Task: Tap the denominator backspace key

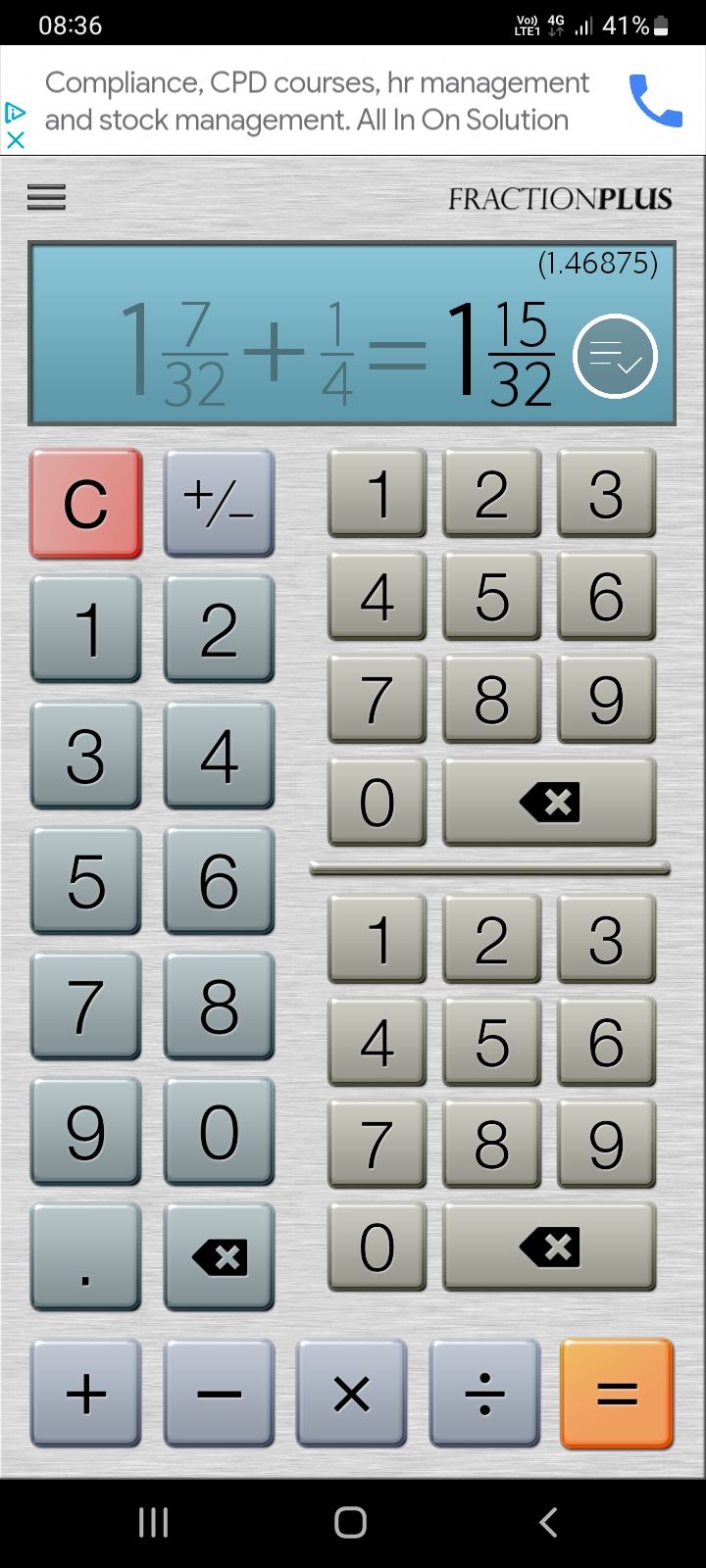Action: (x=549, y=1248)
